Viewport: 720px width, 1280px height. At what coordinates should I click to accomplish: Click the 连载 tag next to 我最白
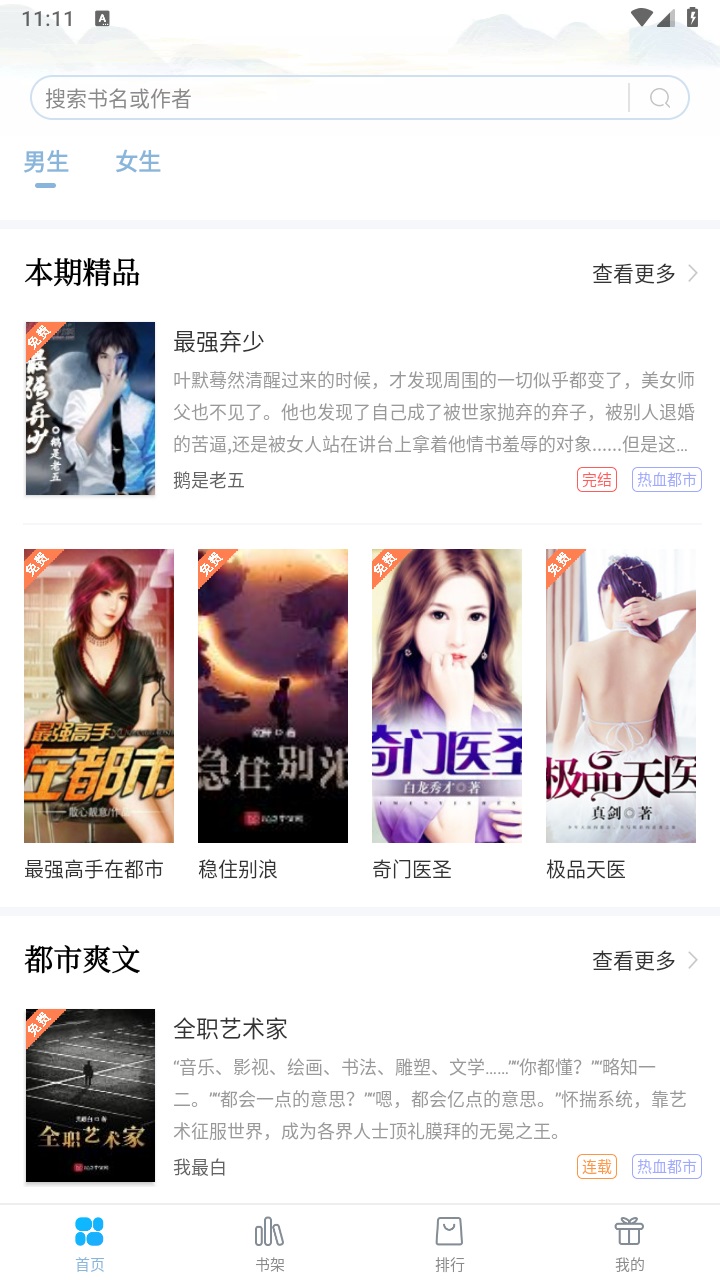click(597, 1166)
